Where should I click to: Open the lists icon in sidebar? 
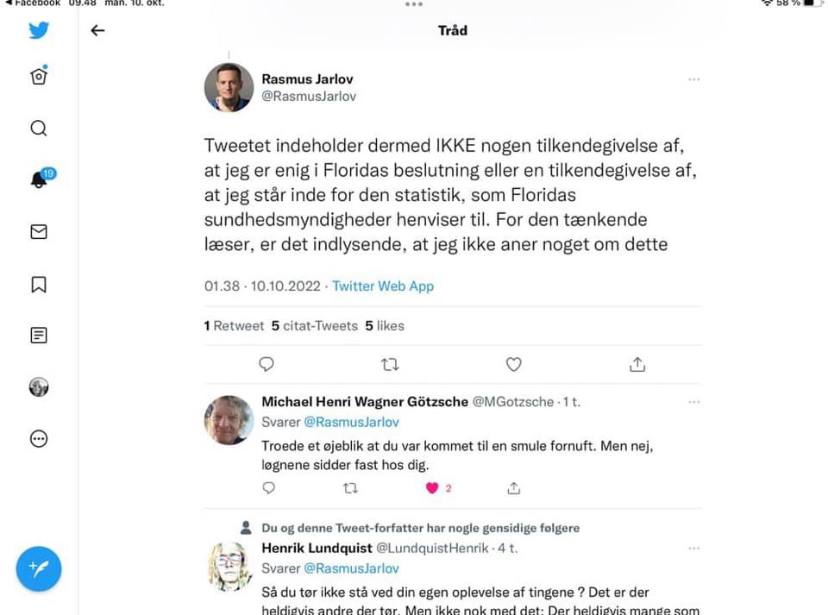click(x=39, y=335)
